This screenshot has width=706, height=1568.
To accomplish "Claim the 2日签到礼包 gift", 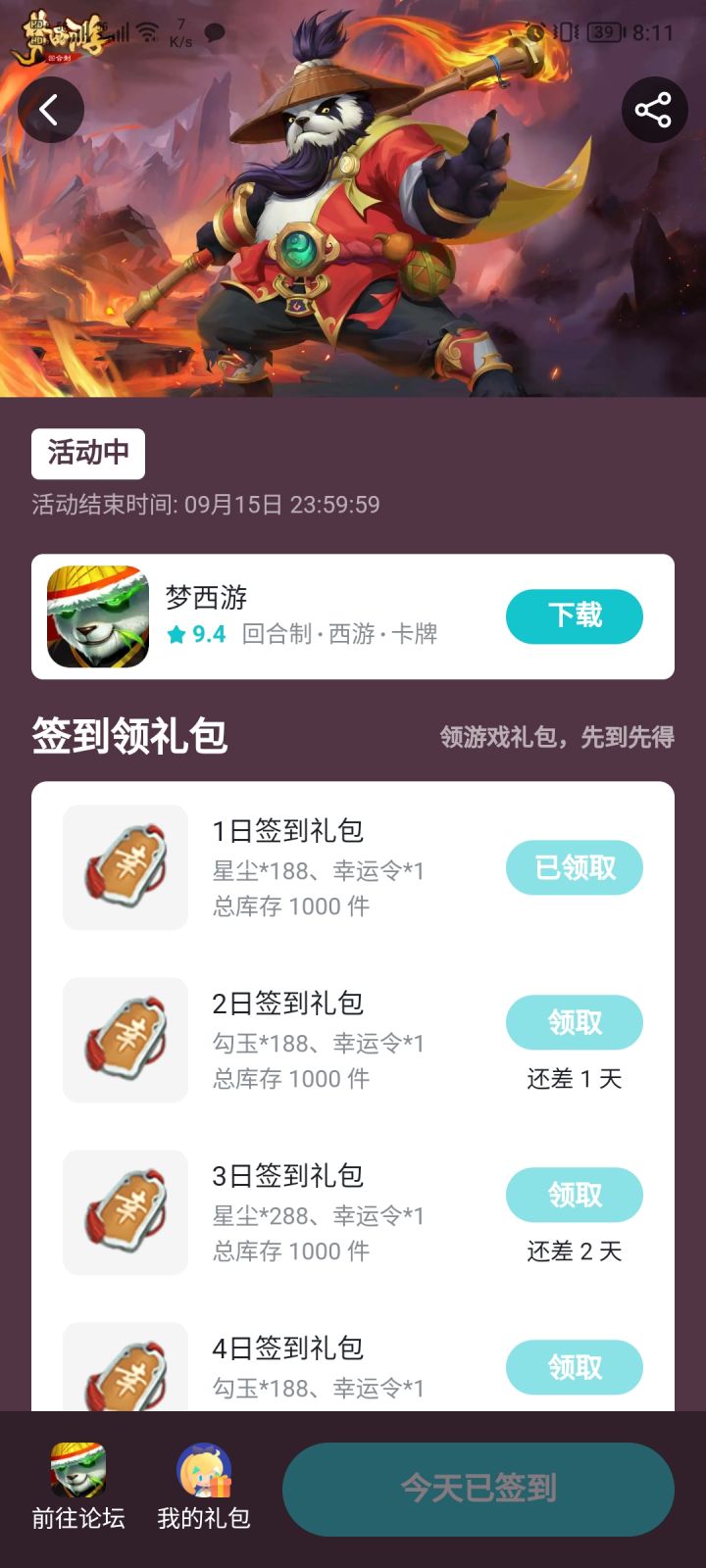I will 574,1022.
